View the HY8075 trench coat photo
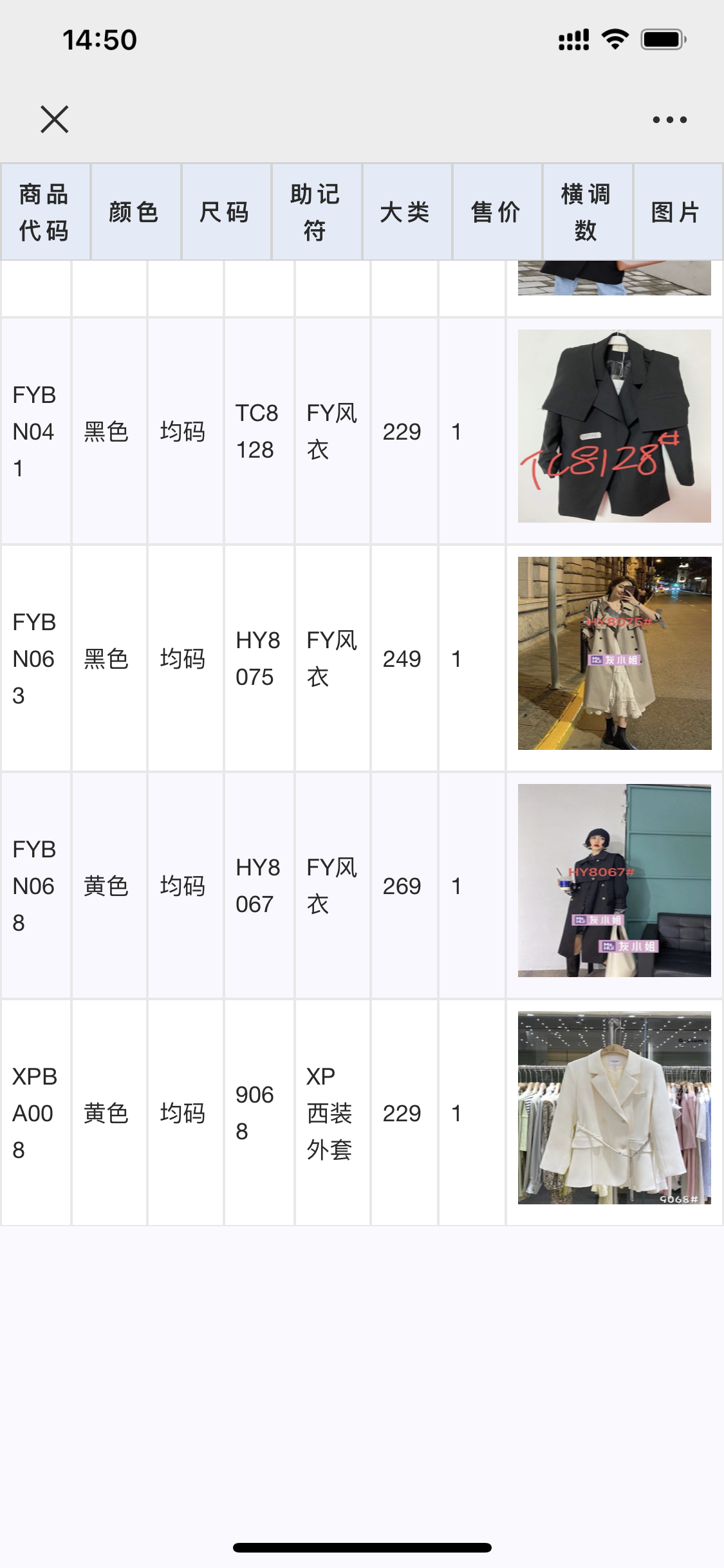Image resolution: width=724 pixels, height=1568 pixels. [x=614, y=653]
